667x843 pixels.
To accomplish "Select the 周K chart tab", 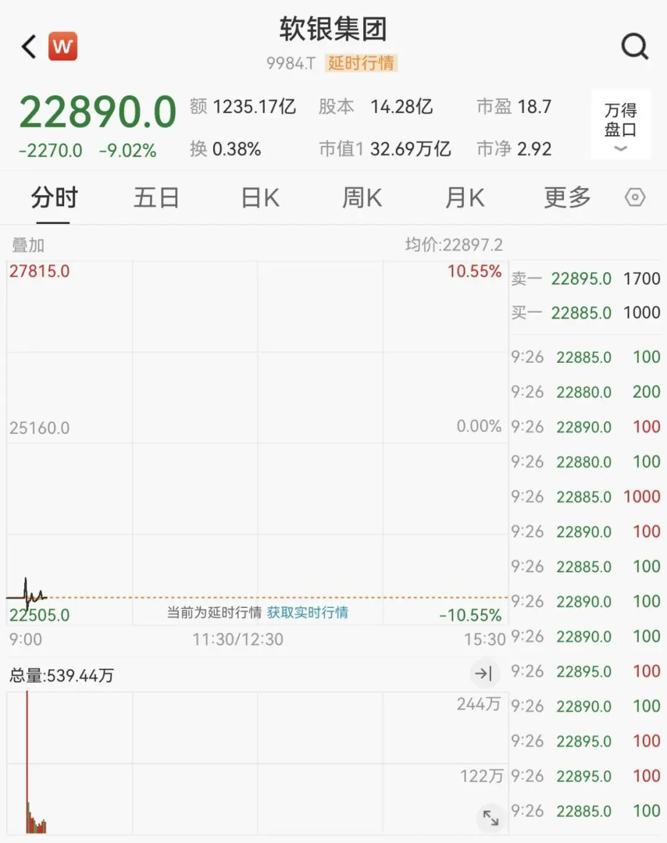I will pyautogui.click(x=361, y=198).
